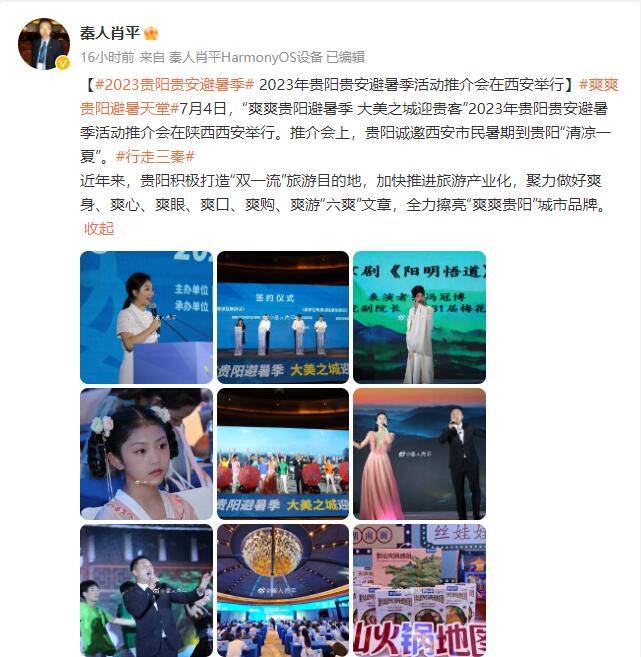The height and width of the screenshot is (657, 641).
Task: Open 秦人肖平's profile avatar
Action: tap(44, 43)
